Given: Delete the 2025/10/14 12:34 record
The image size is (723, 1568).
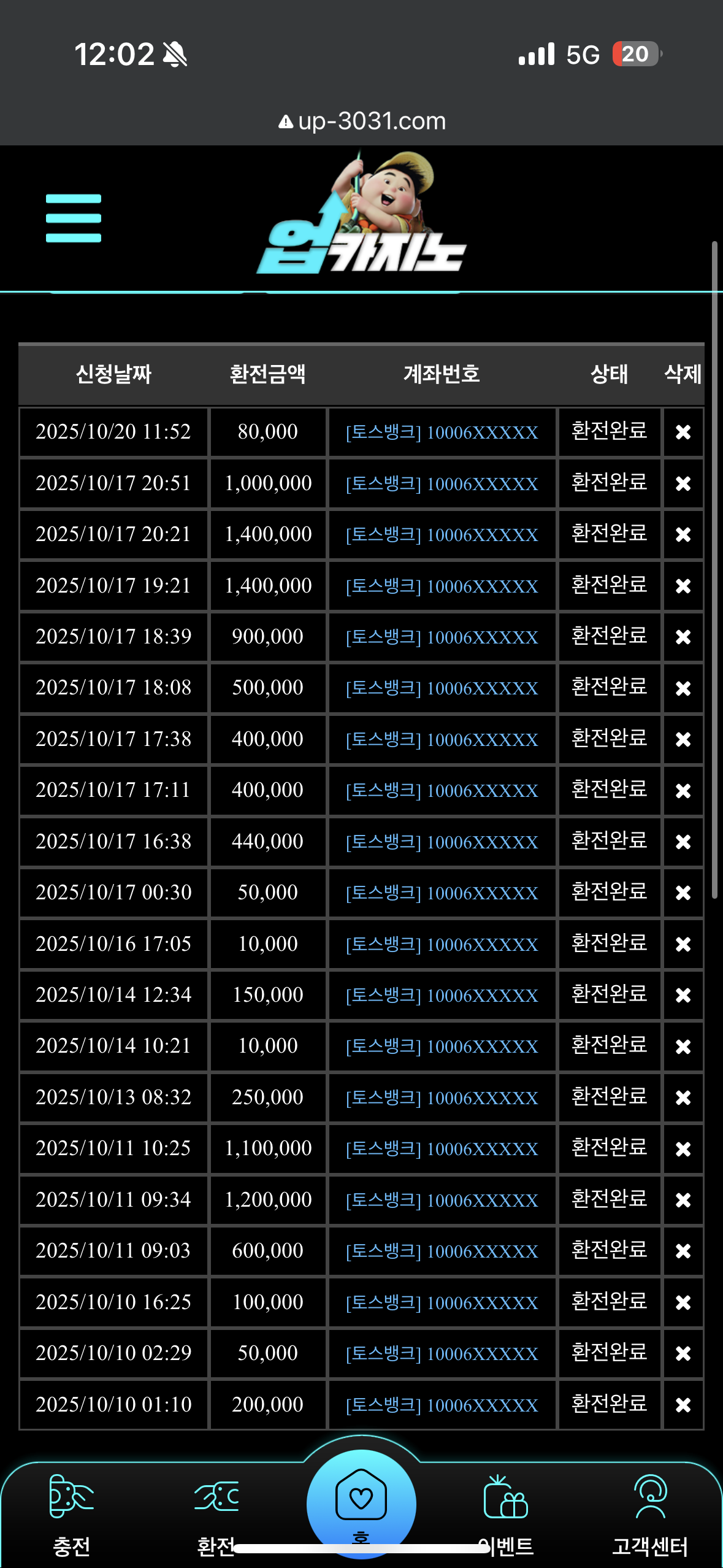Looking at the screenshot, I should (x=683, y=996).
